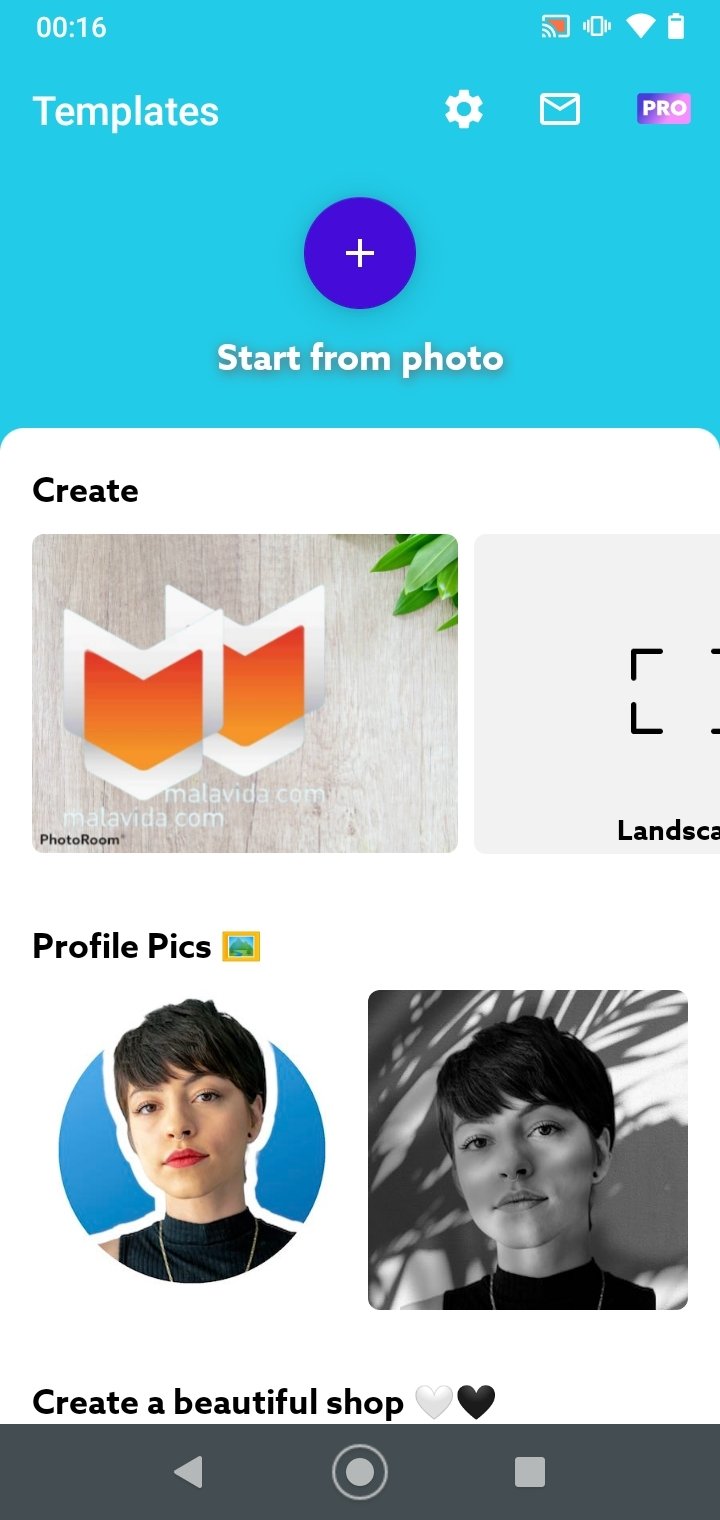Open the settings gear
Image resolution: width=720 pixels, height=1520 pixels.
pyautogui.click(x=463, y=109)
